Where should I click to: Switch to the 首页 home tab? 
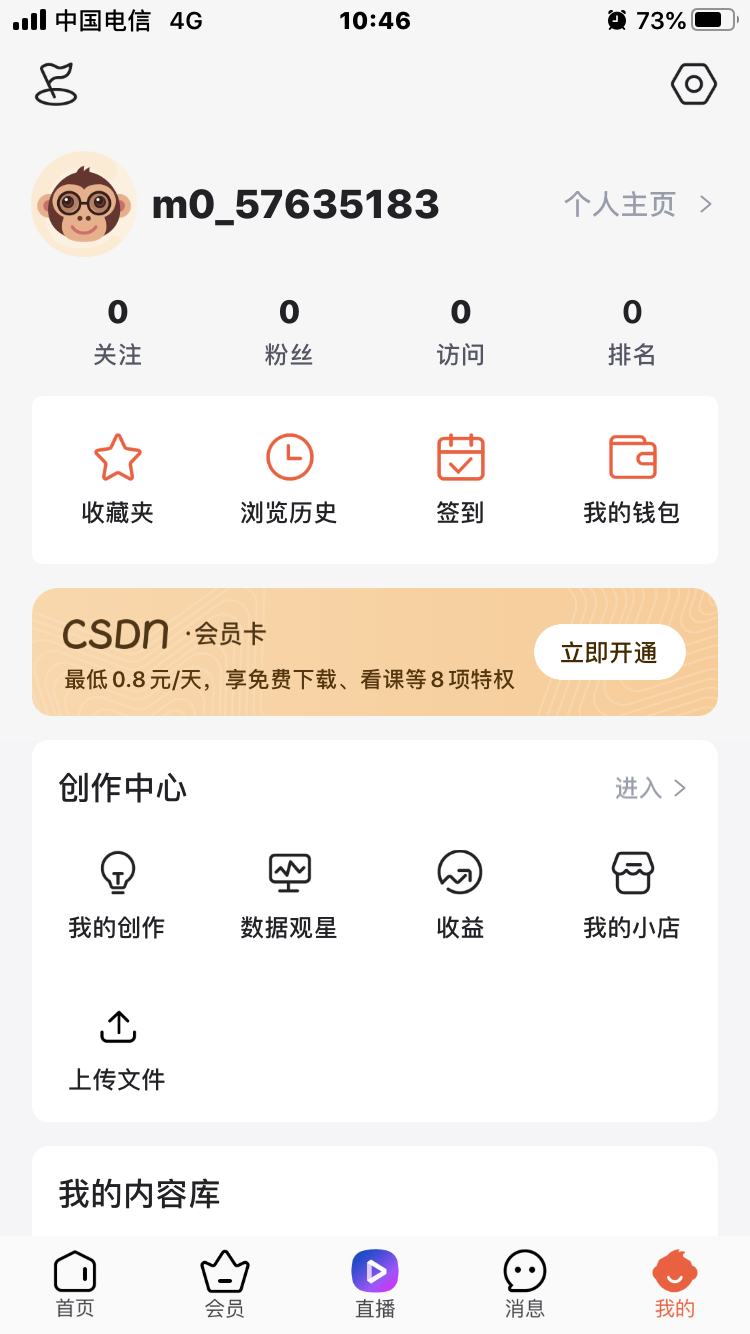point(75,1284)
